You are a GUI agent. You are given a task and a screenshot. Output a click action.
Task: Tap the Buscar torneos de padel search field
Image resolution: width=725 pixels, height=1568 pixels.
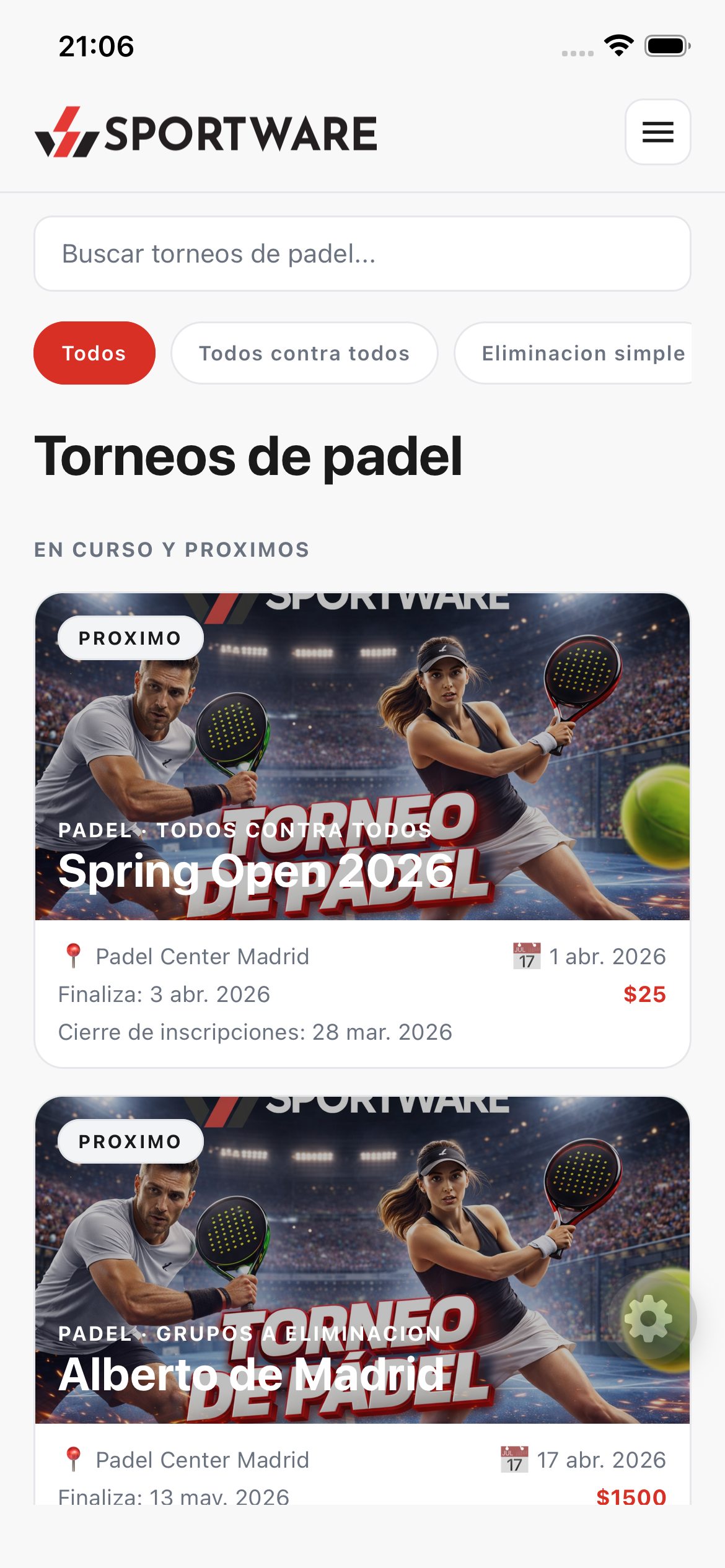tap(362, 254)
